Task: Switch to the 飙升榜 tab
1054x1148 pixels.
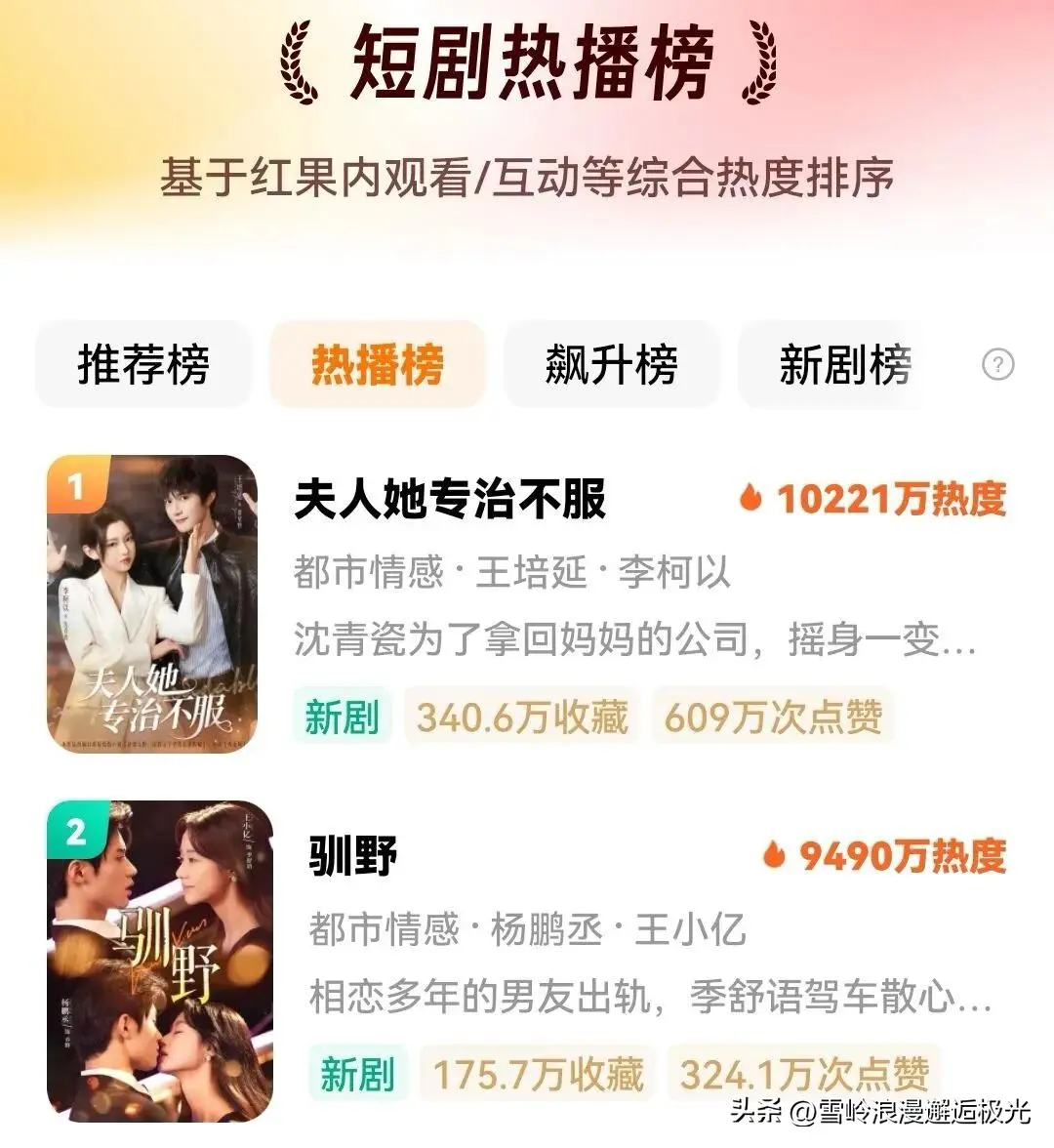Action: tap(611, 365)
